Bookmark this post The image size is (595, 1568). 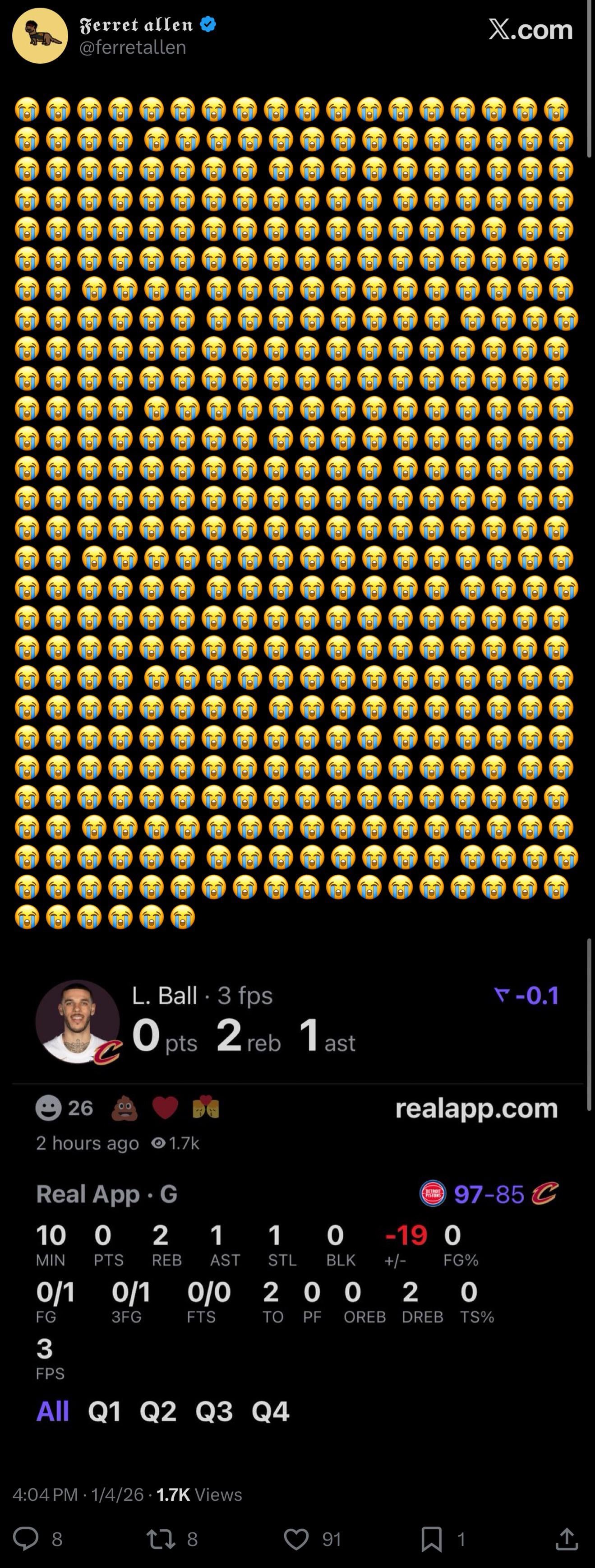431,1538
